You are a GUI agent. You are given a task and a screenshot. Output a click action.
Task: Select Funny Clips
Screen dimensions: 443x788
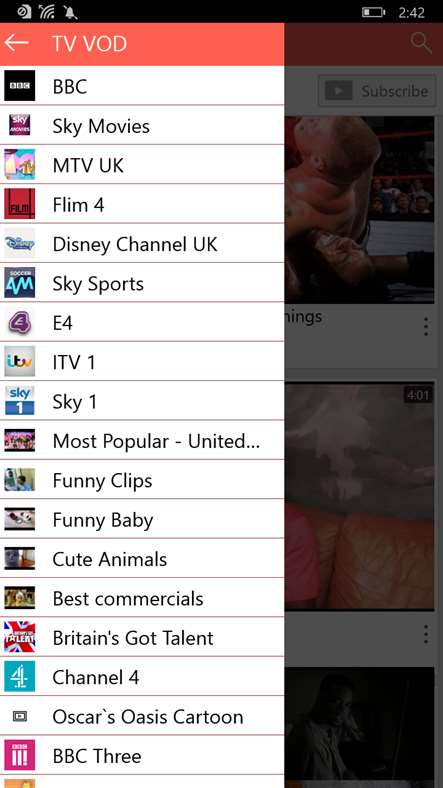tap(142, 480)
